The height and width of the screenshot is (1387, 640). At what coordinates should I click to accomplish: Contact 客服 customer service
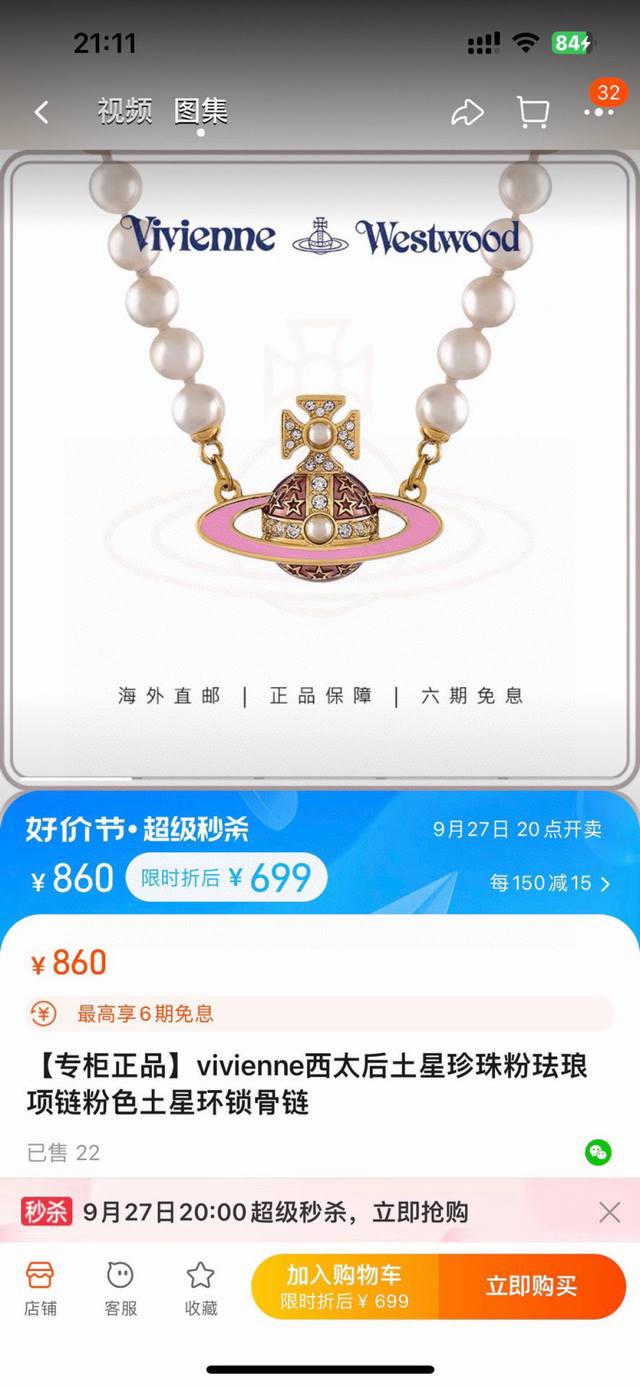pos(121,1287)
